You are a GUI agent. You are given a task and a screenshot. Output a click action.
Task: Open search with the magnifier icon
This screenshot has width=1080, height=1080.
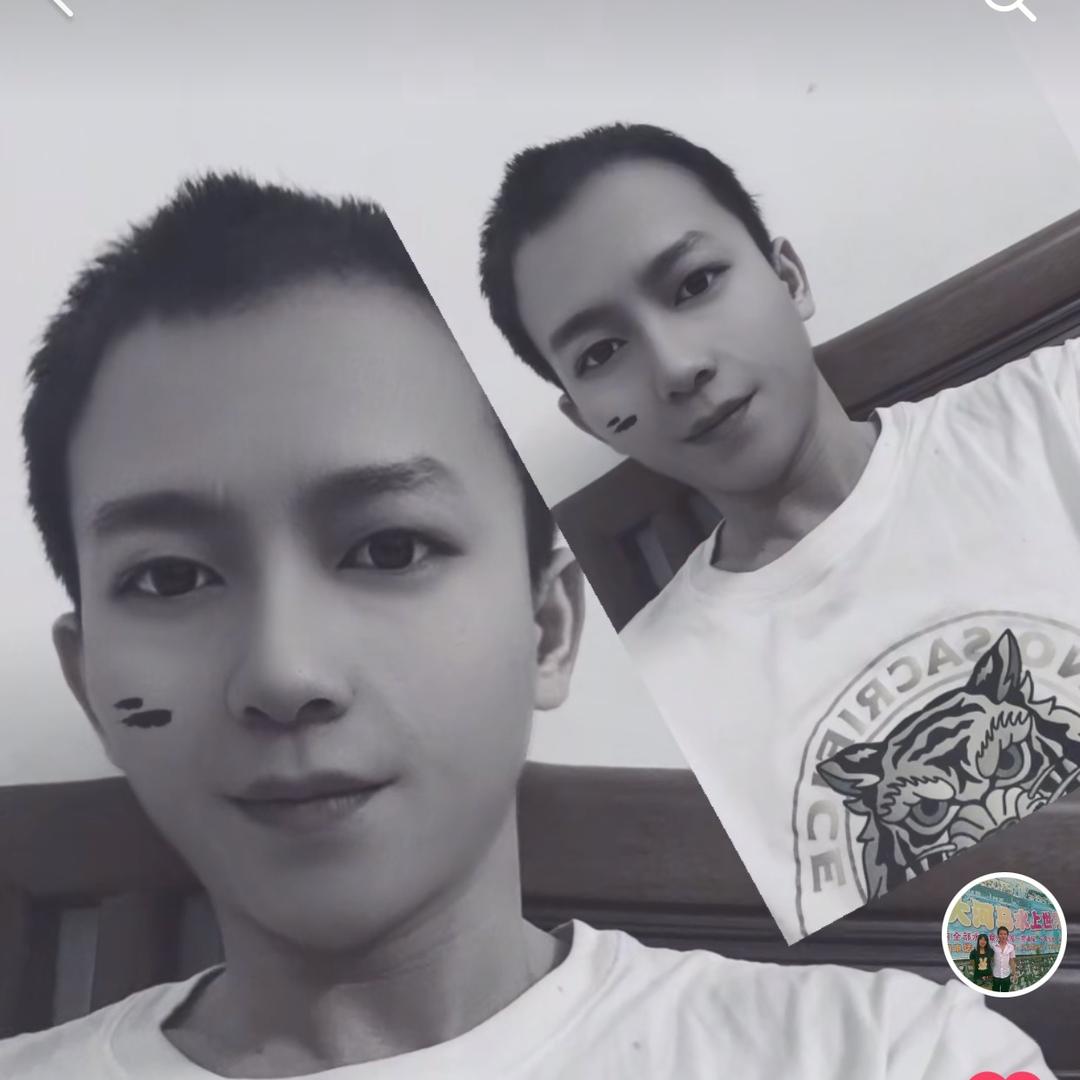tap(1008, 7)
